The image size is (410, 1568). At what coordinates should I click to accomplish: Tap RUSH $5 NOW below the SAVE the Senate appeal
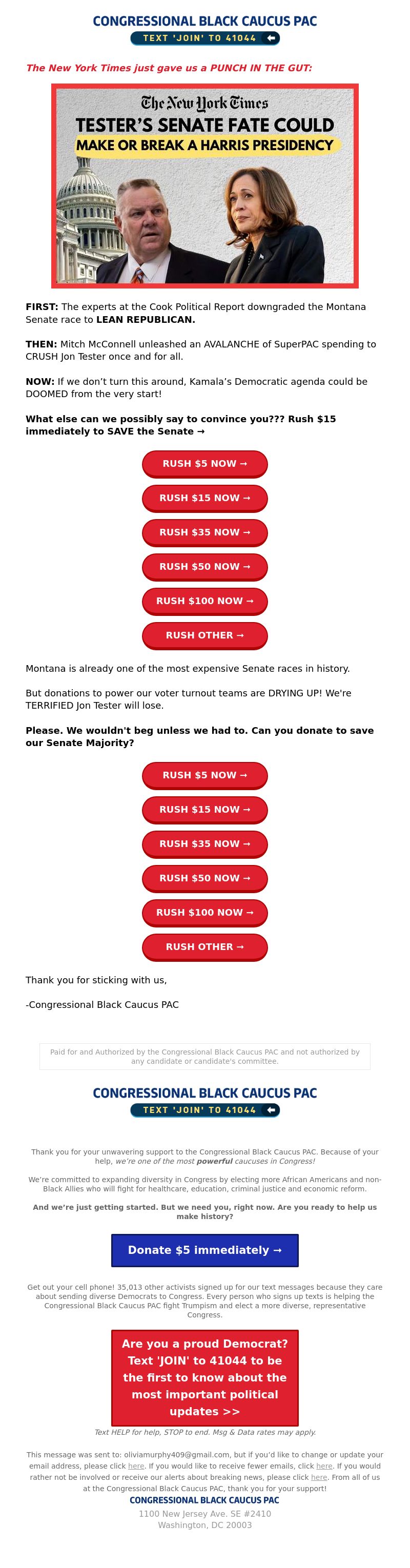(x=204, y=464)
